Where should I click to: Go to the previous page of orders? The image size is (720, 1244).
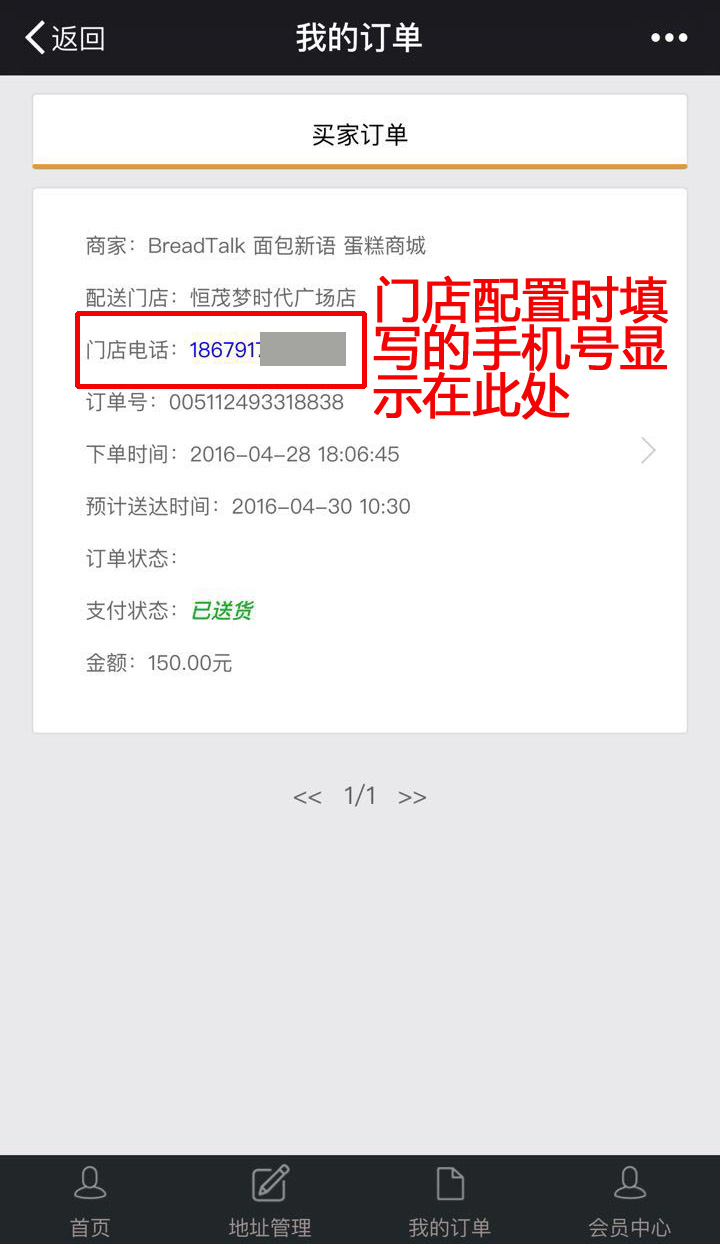[307, 797]
